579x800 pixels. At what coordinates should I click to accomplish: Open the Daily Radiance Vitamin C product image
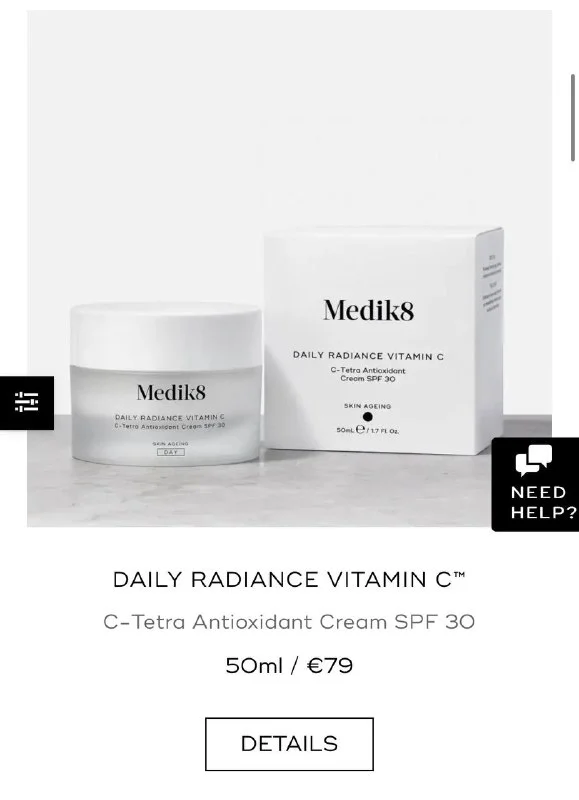pos(289,268)
